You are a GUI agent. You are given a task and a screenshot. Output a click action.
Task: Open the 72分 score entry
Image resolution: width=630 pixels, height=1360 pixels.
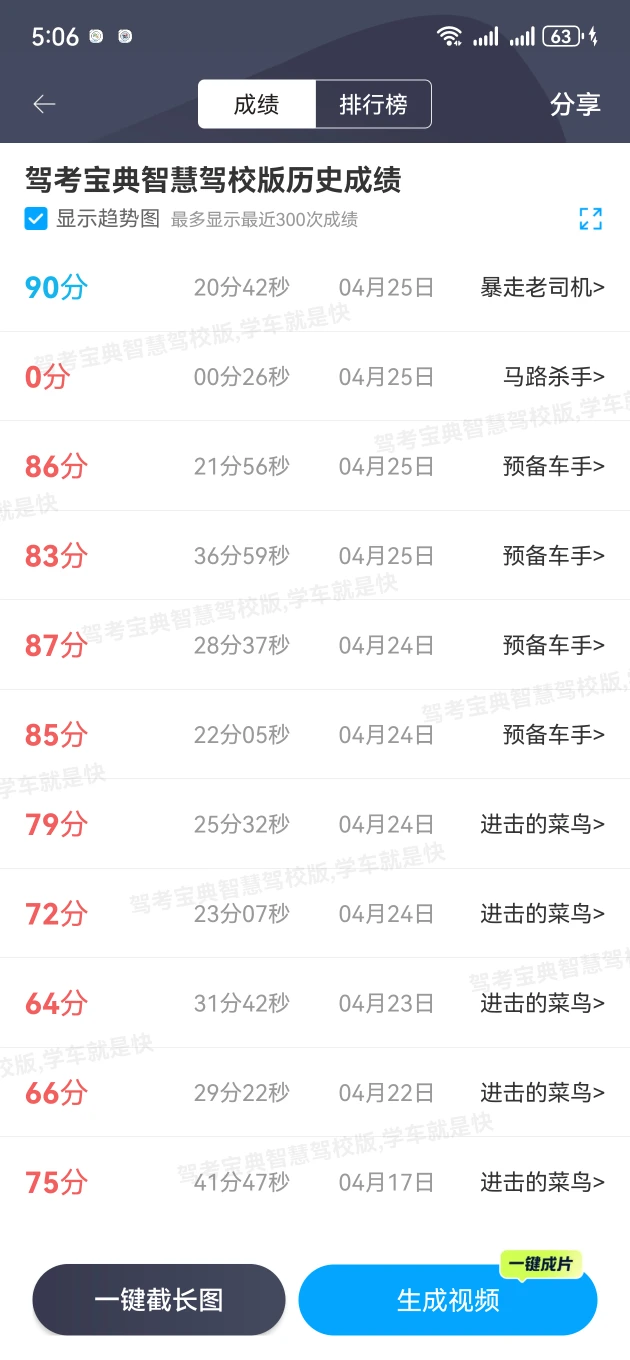point(315,914)
